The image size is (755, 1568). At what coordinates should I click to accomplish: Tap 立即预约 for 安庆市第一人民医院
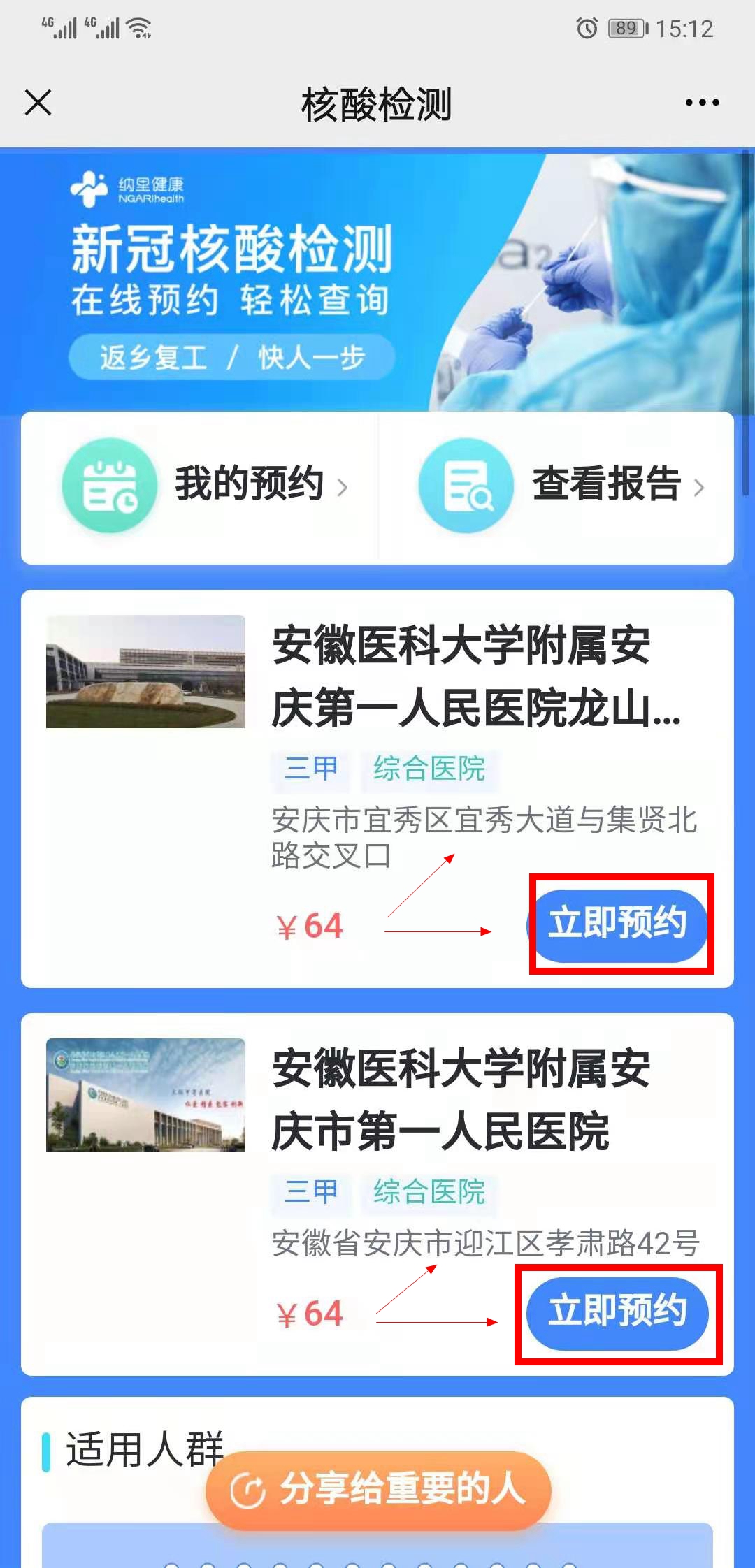pyautogui.click(x=618, y=1312)
